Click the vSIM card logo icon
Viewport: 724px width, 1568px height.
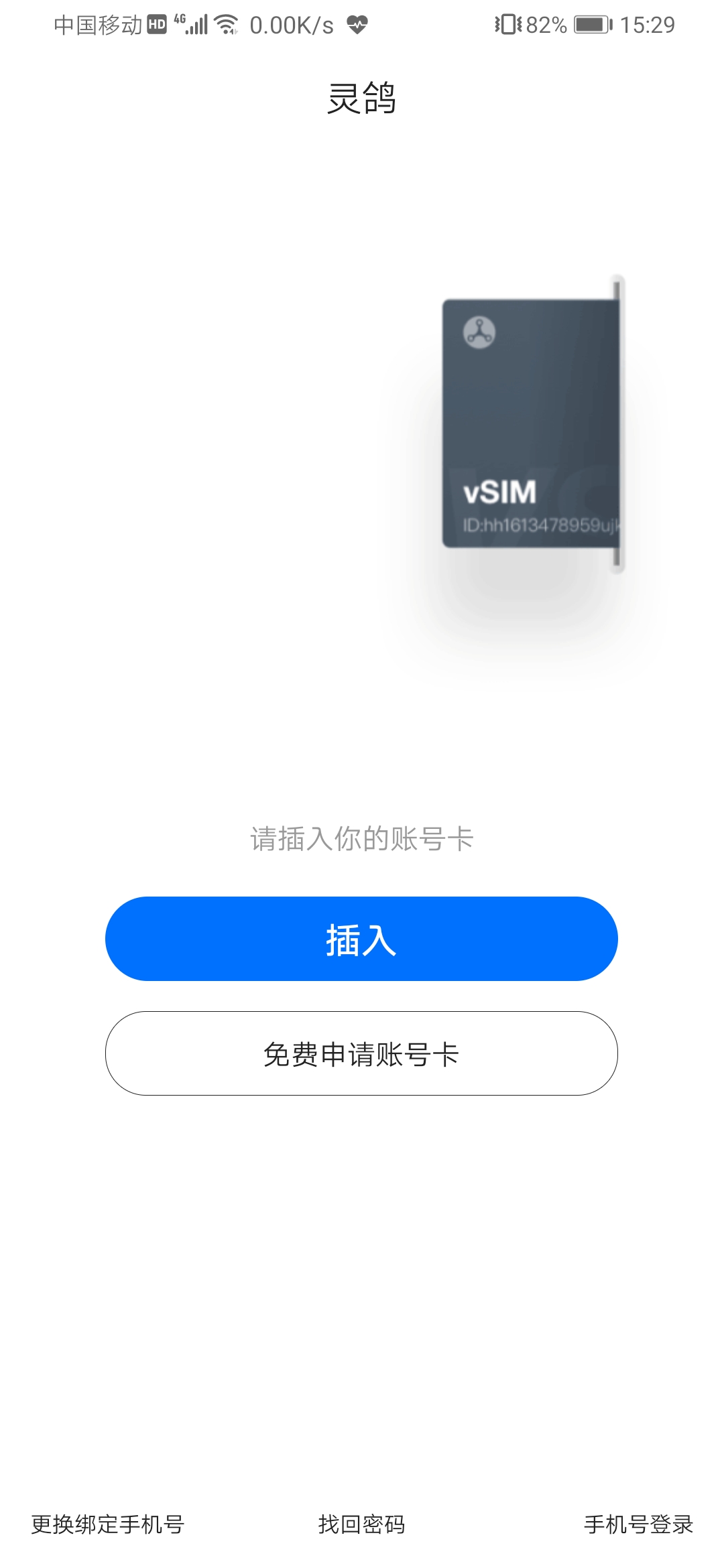[480, 332]
